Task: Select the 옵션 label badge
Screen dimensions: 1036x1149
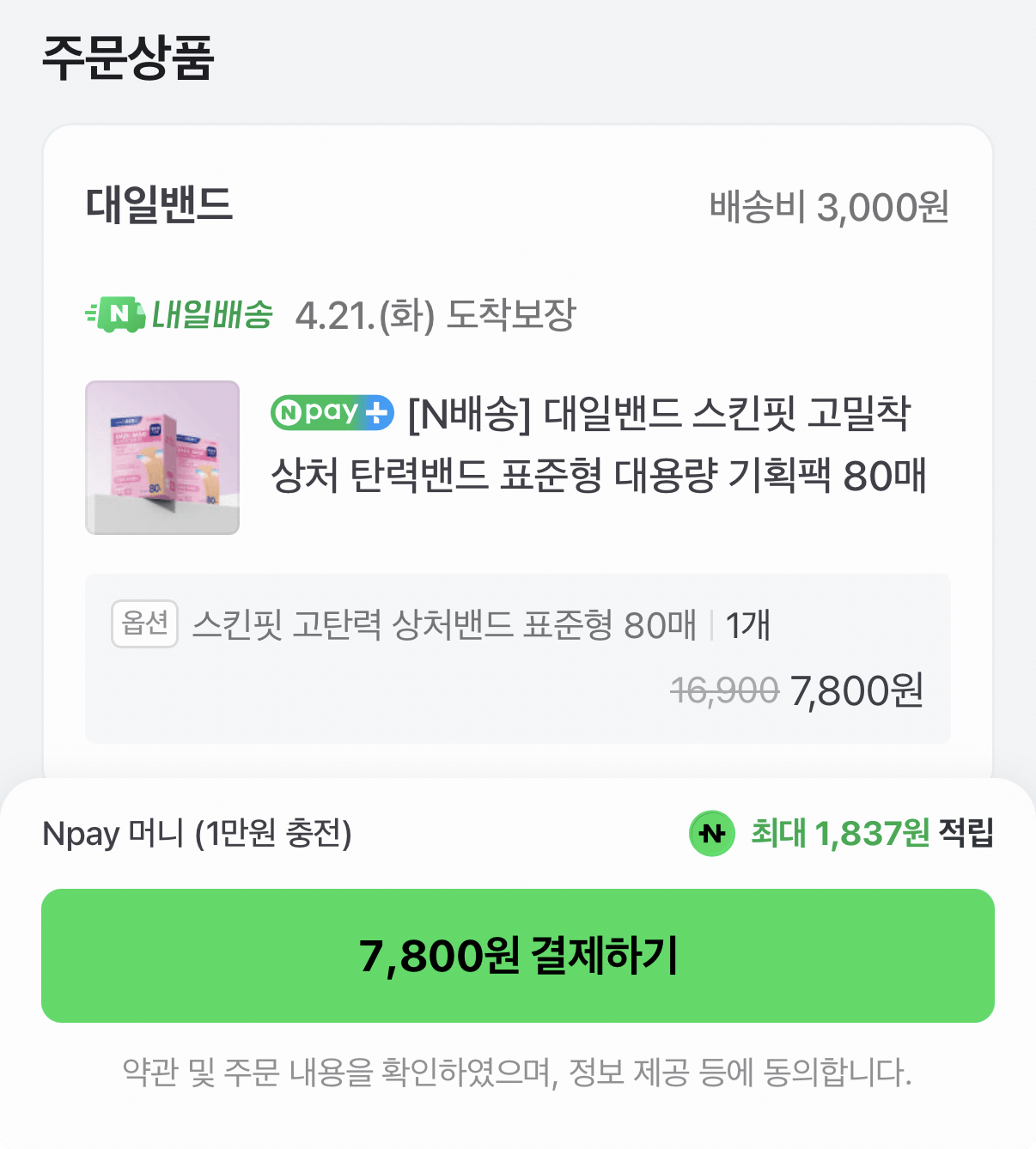Action: coord(143,625)
